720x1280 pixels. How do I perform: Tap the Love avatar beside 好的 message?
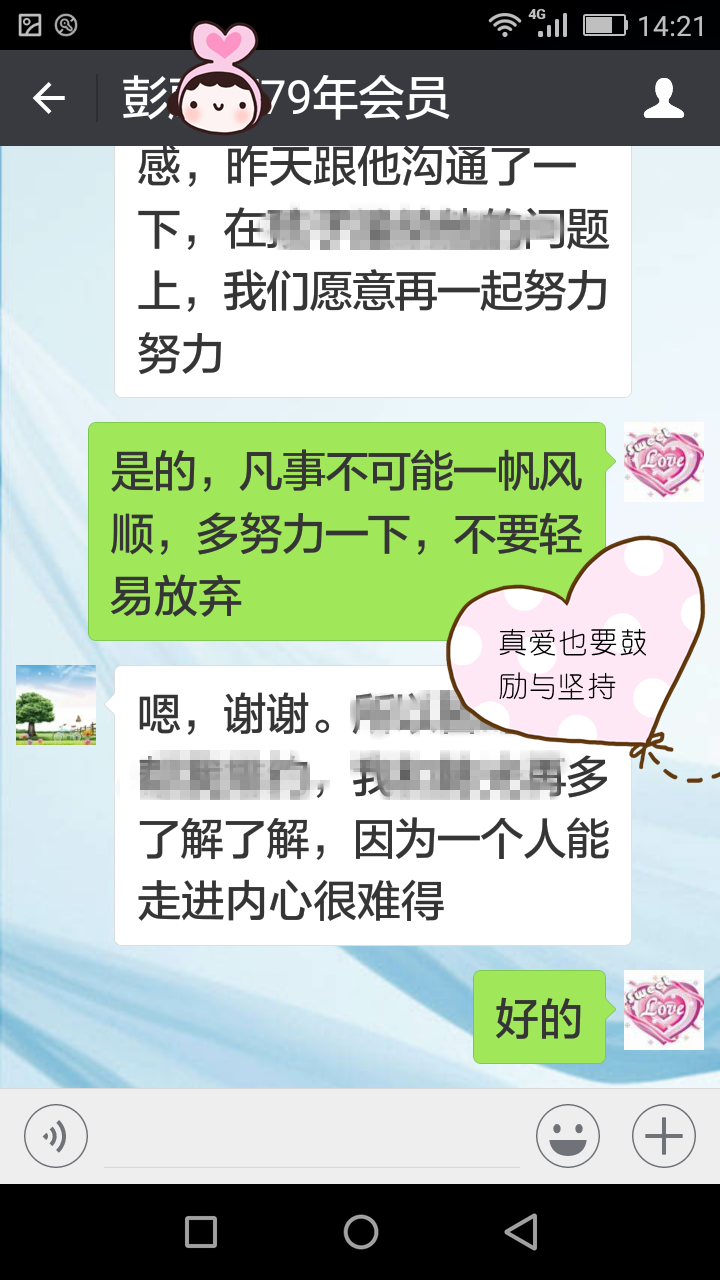pyautogui.click(x=664, y=1010)
